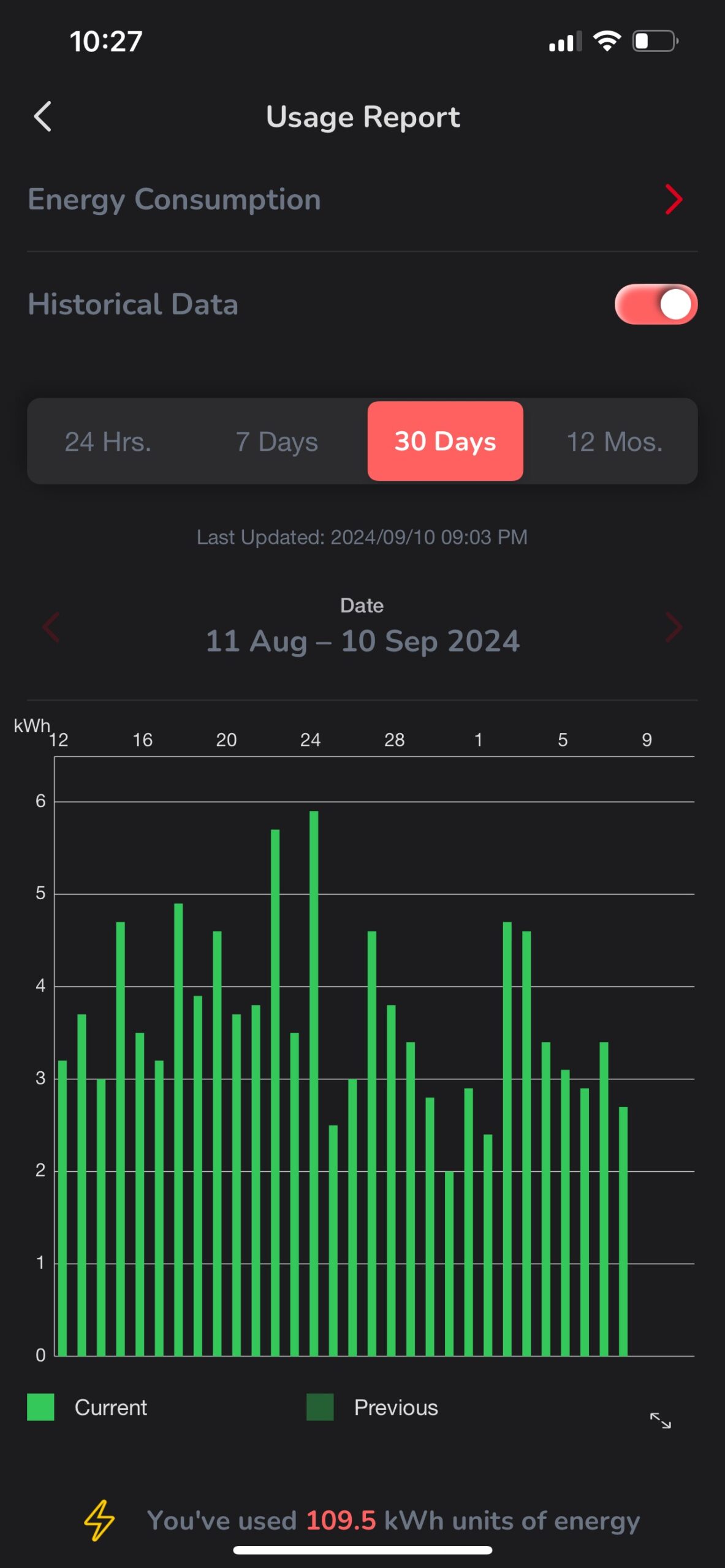Expand the chart to full screen
Viewport: 725px width, 1568px height.
tap(660, 1420)
